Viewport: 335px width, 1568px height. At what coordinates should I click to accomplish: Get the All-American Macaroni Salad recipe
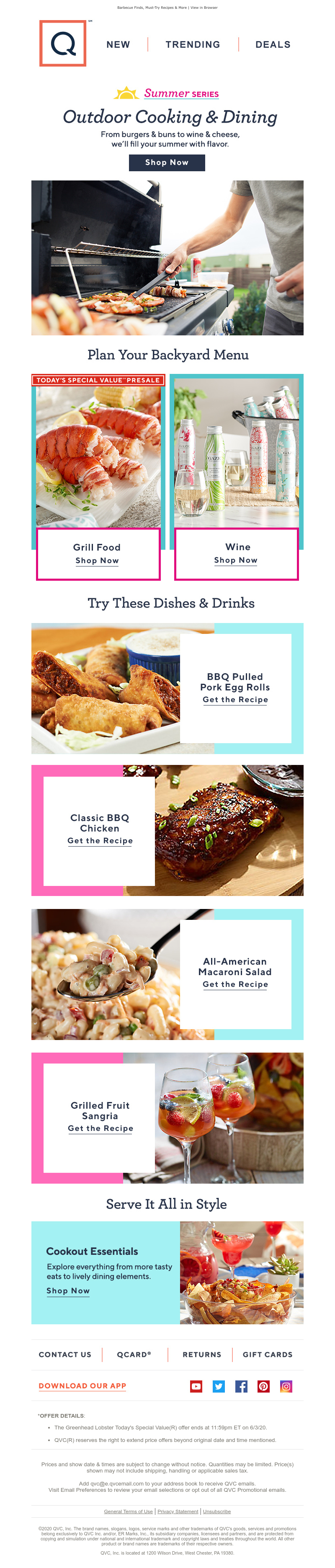(x=235, y=984)
